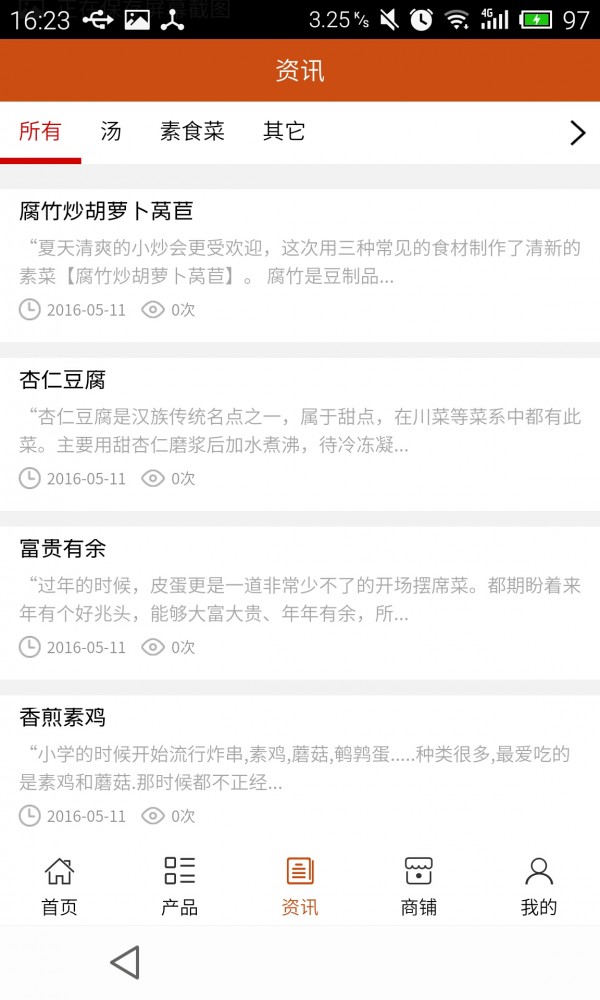
Task: Open the 富贵有余 article
Action: [x=62, y=549]
